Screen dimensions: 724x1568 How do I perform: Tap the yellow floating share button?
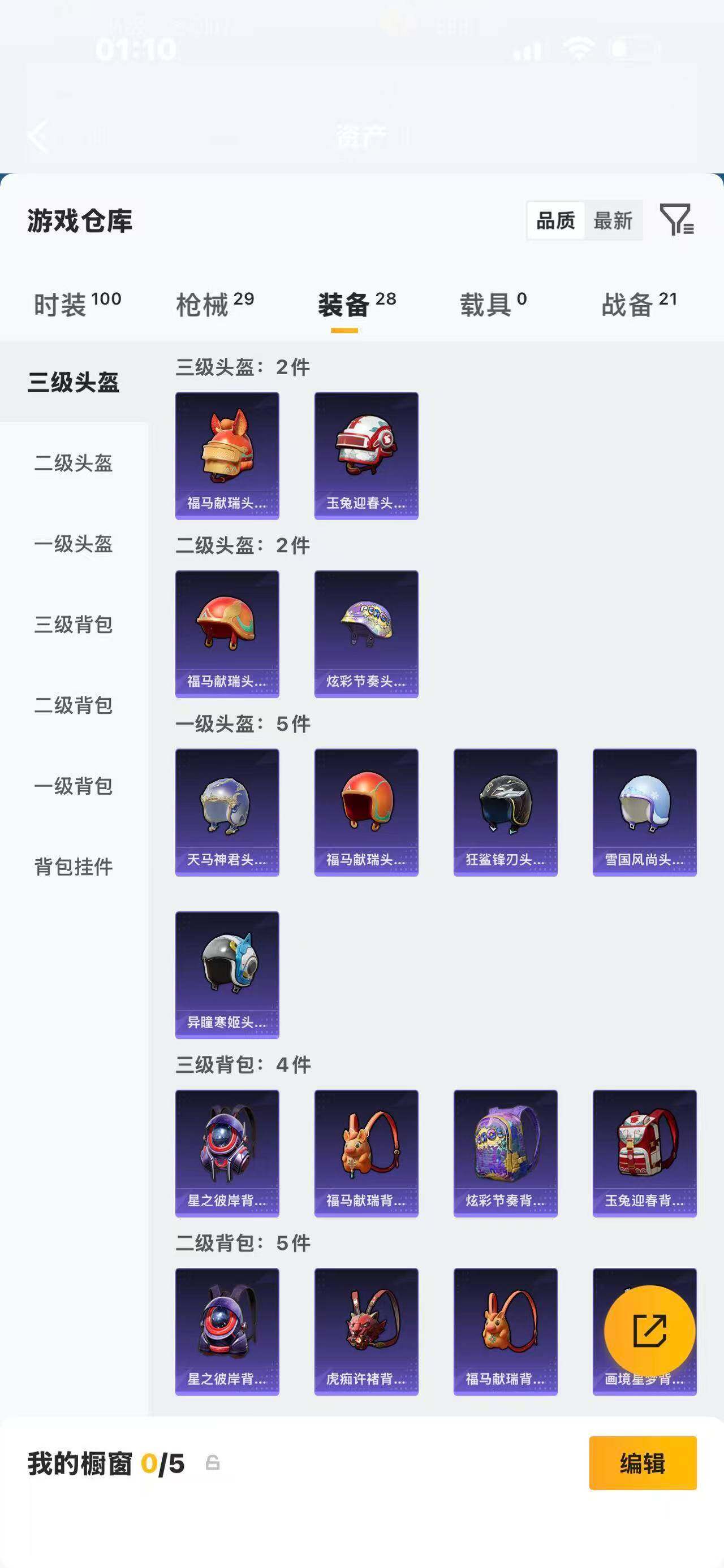pyautogui.click(x=649, y=1331)
